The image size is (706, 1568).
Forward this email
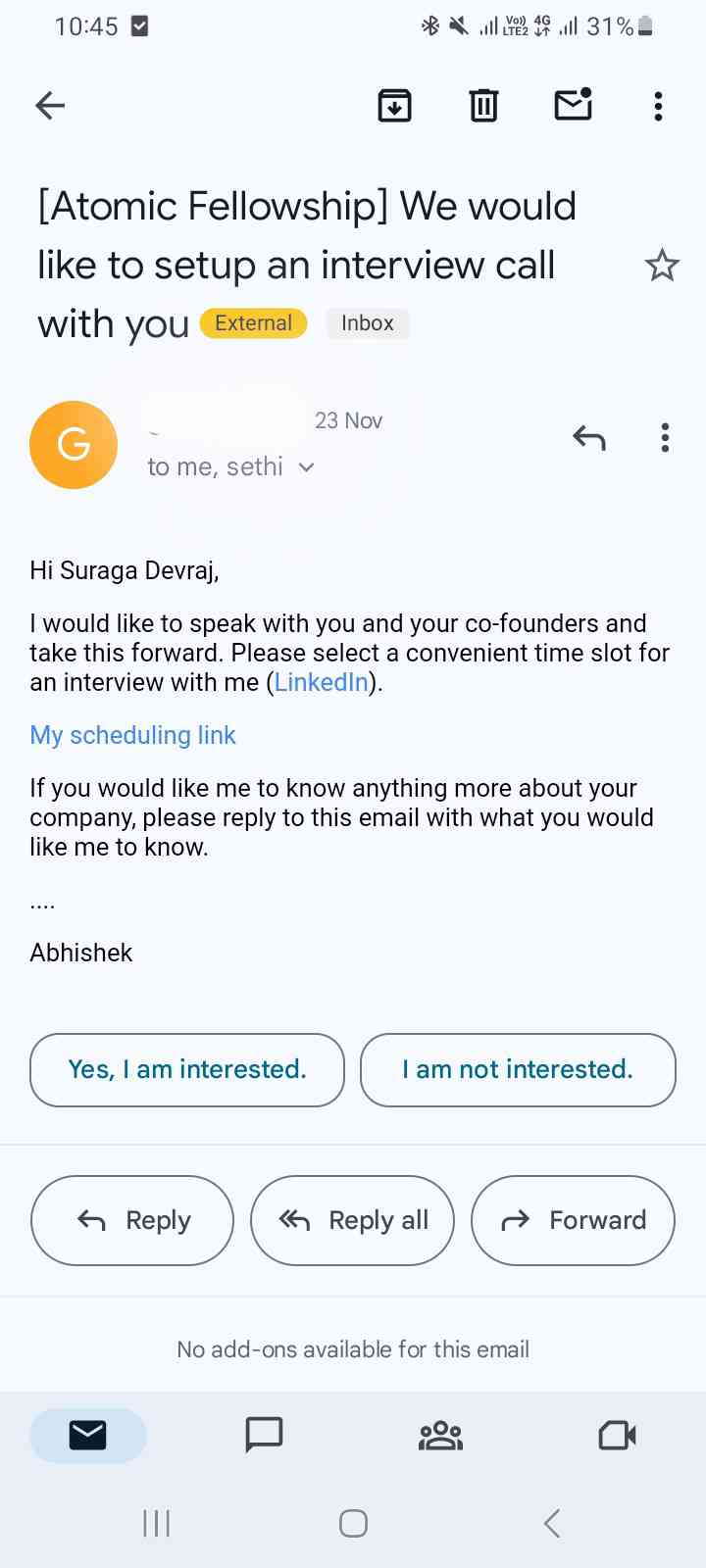[573, 1220]
